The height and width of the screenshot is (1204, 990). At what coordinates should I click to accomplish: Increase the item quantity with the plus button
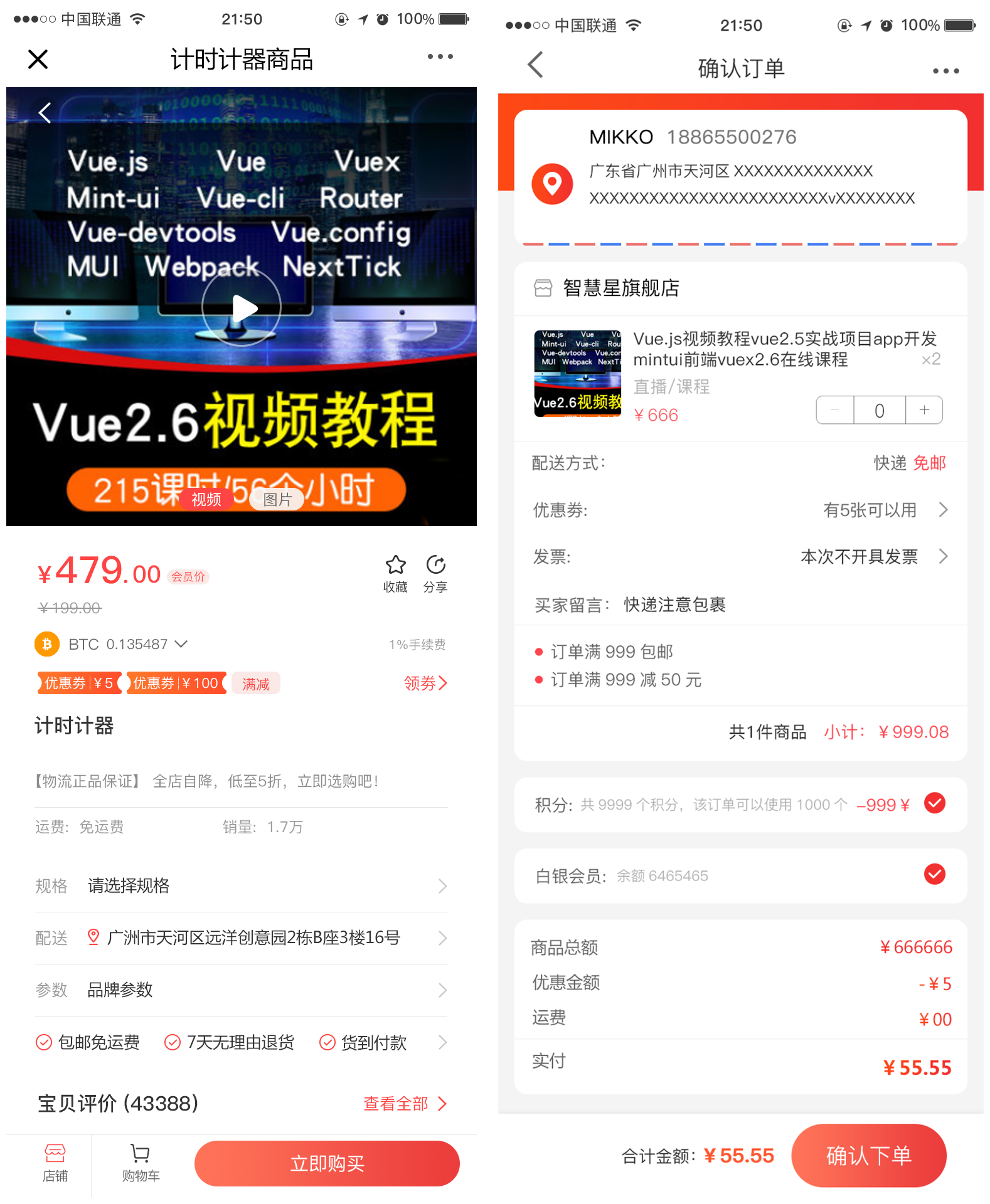(x=924, y=410)
